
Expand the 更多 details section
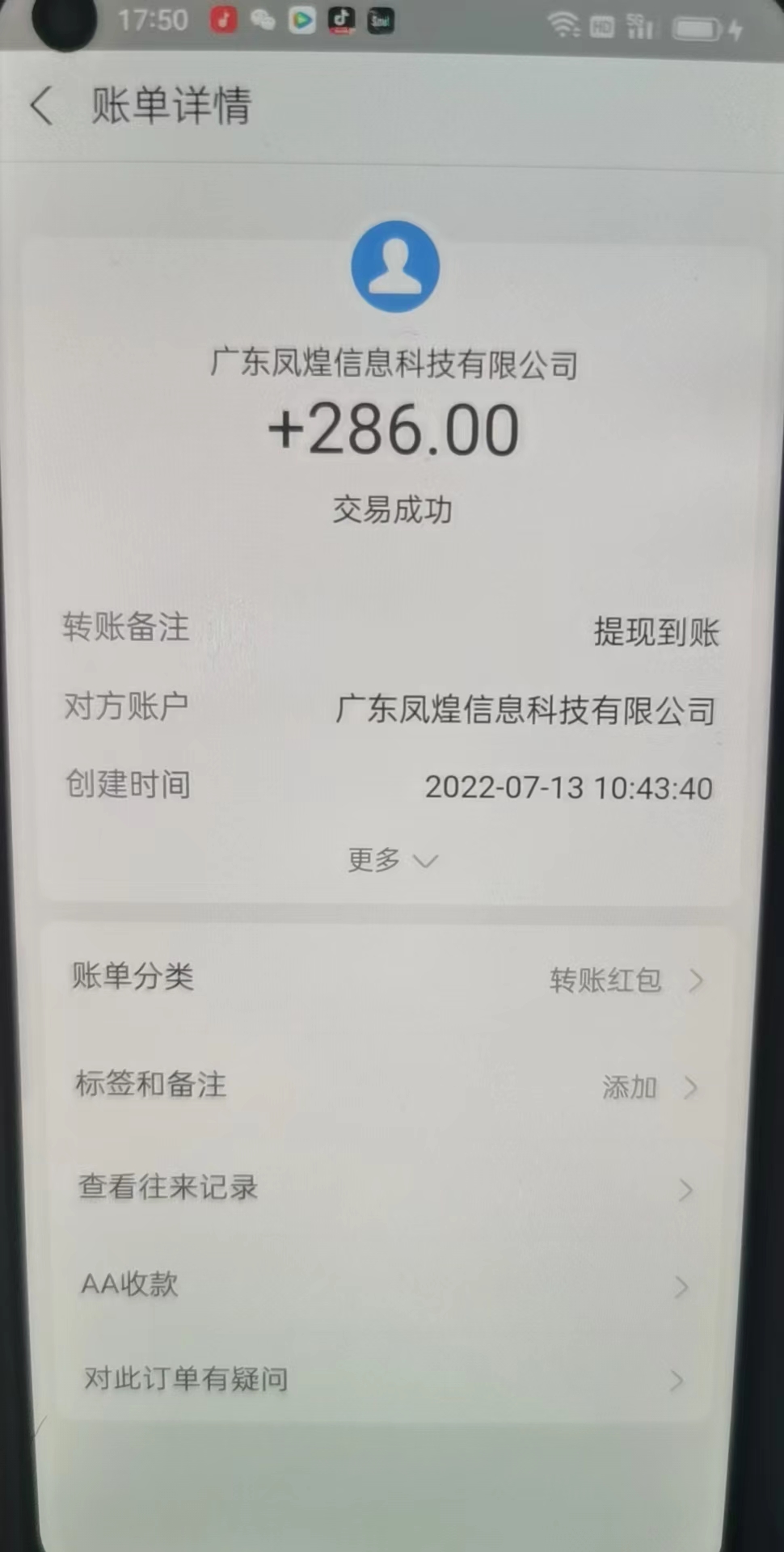pos(392,860)
